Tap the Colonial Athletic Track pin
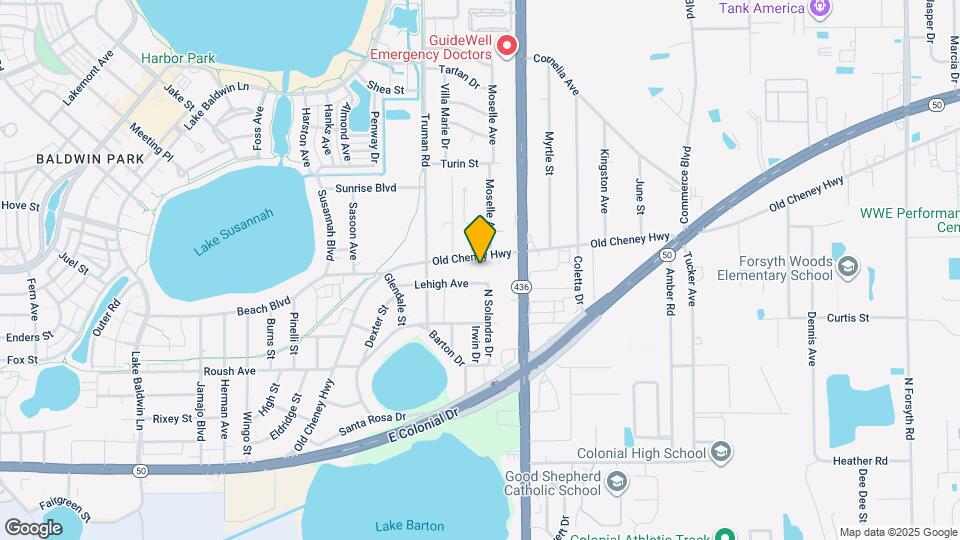 click(725, 534)
